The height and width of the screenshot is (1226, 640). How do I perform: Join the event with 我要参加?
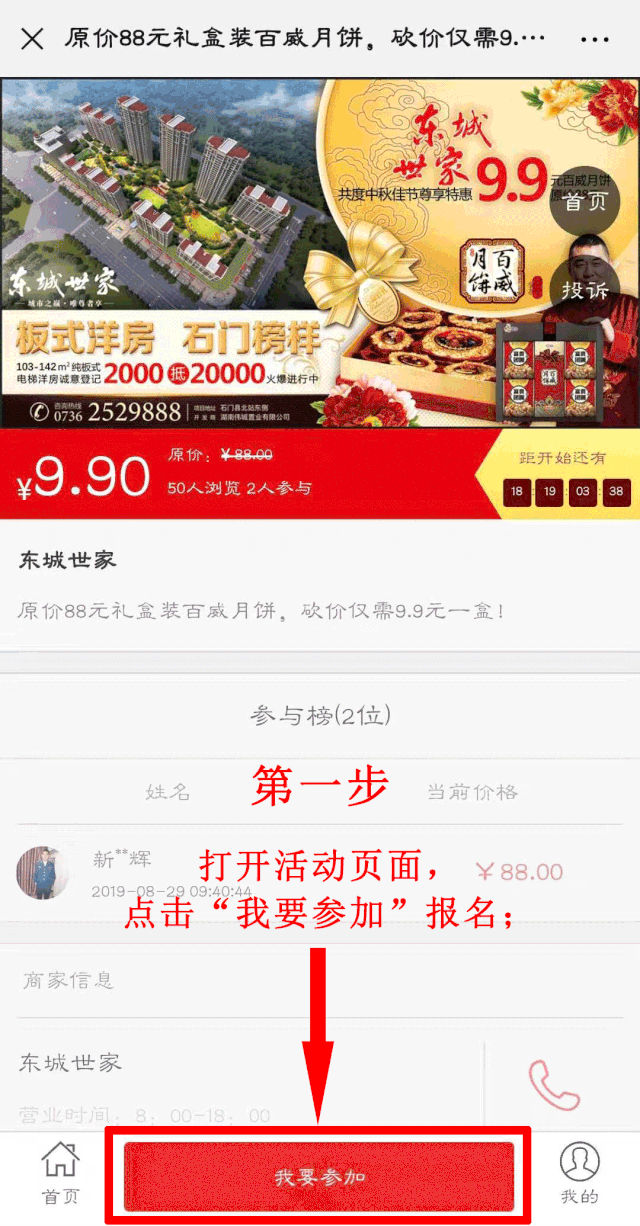[x=319, y=1177]
